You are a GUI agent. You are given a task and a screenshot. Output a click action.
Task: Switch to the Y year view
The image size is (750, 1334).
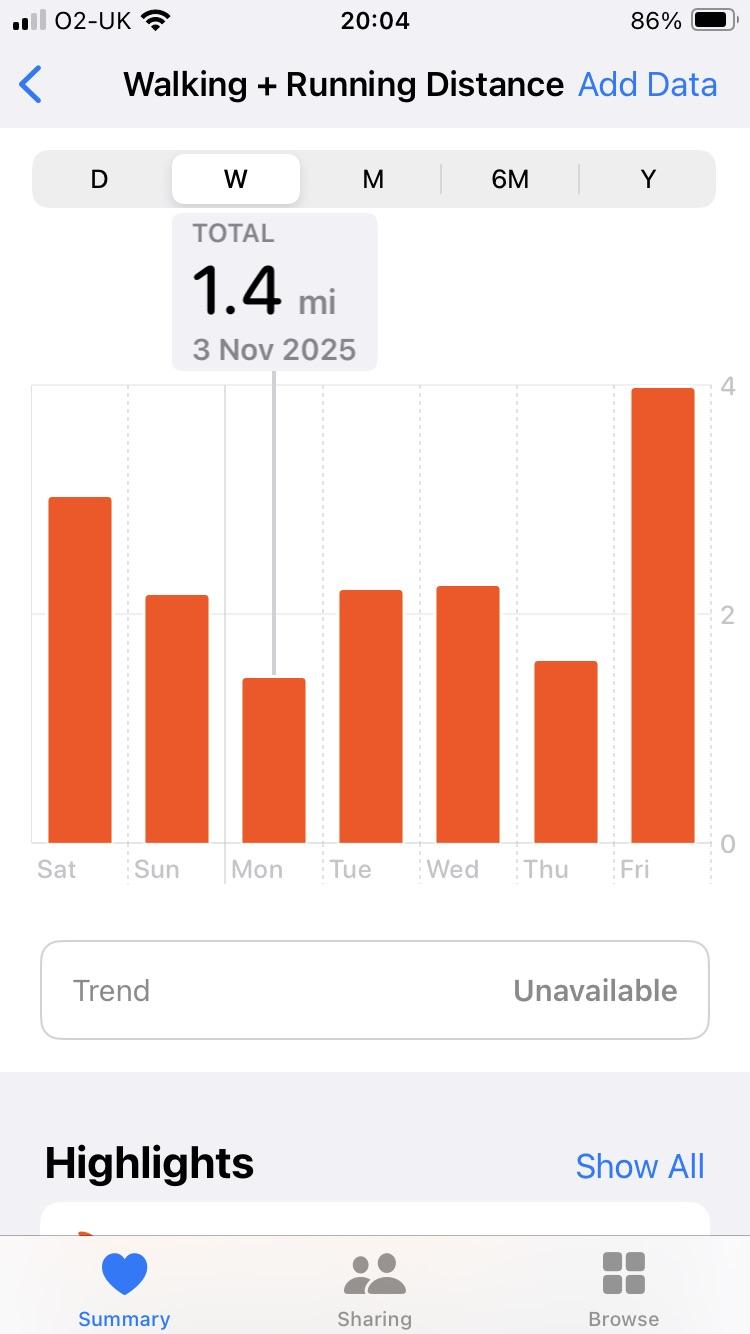(648, 179)
